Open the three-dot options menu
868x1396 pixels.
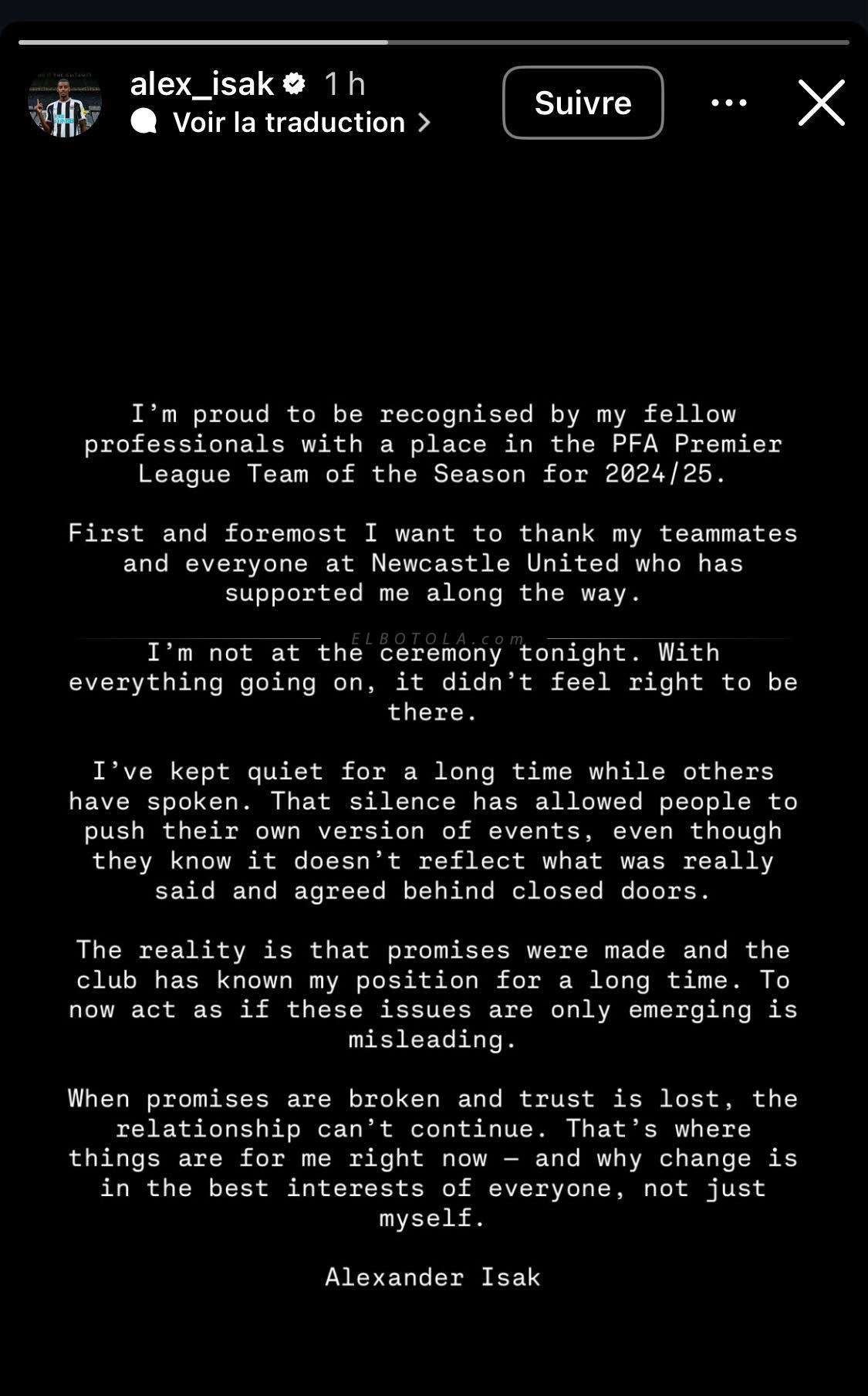[x=729, y=103]
